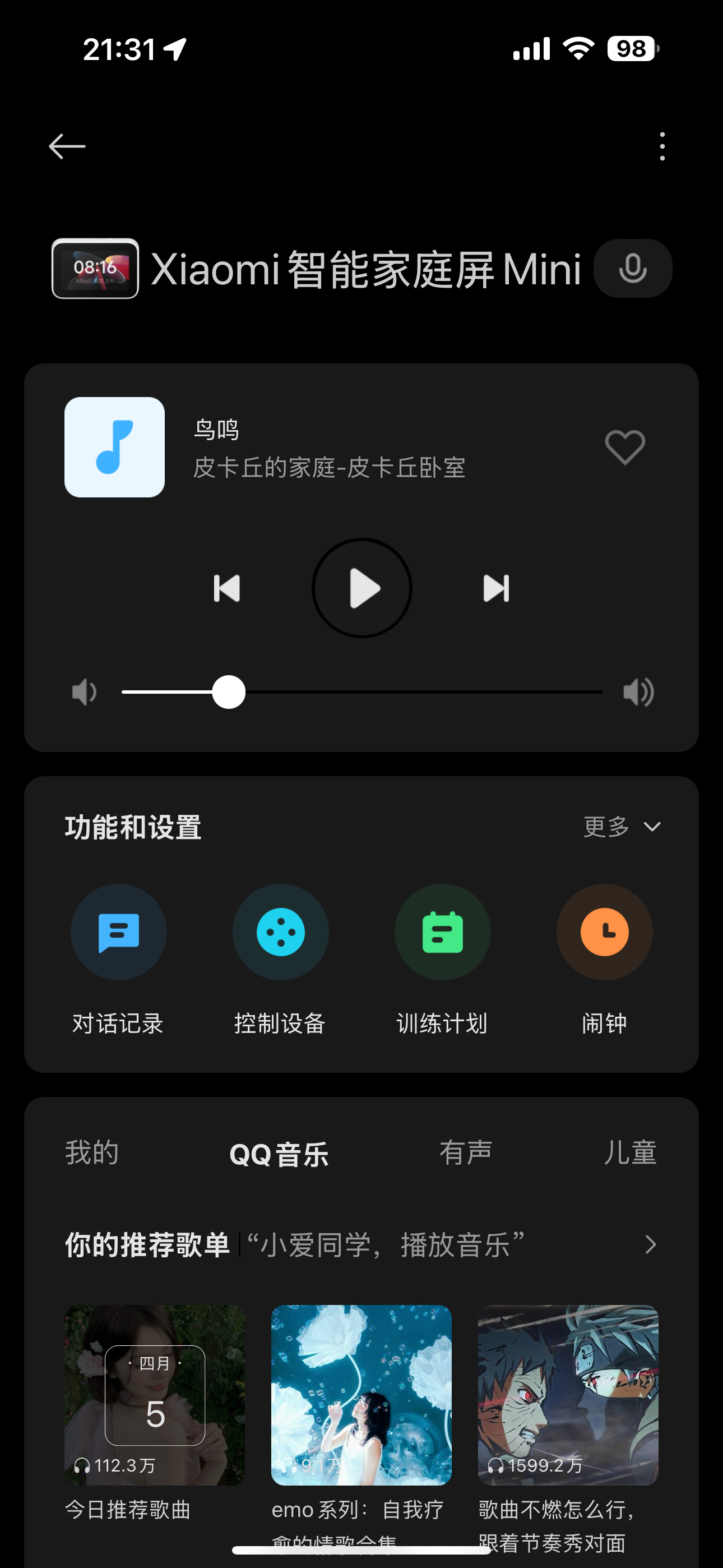This screenshot has width=723, height=1568.
Task: Open 控制设备
Action: point(281,933)
